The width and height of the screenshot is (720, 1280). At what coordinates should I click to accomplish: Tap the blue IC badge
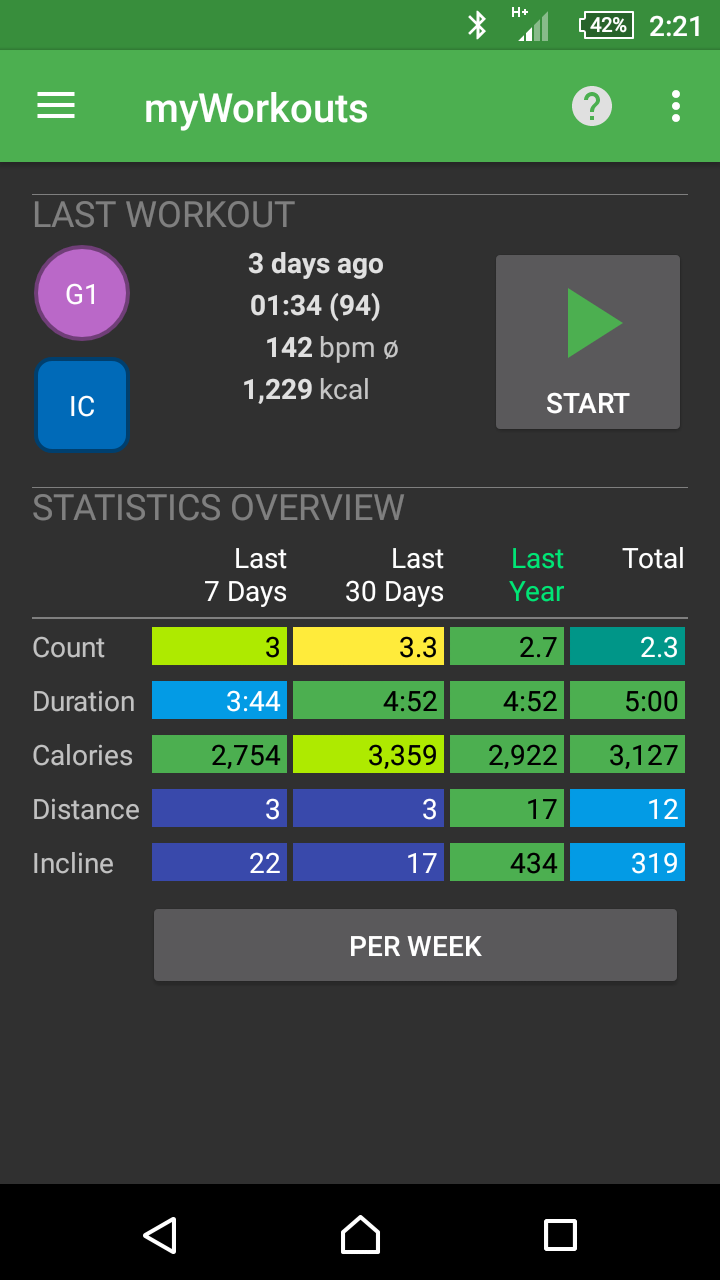(x=82, y=405)
